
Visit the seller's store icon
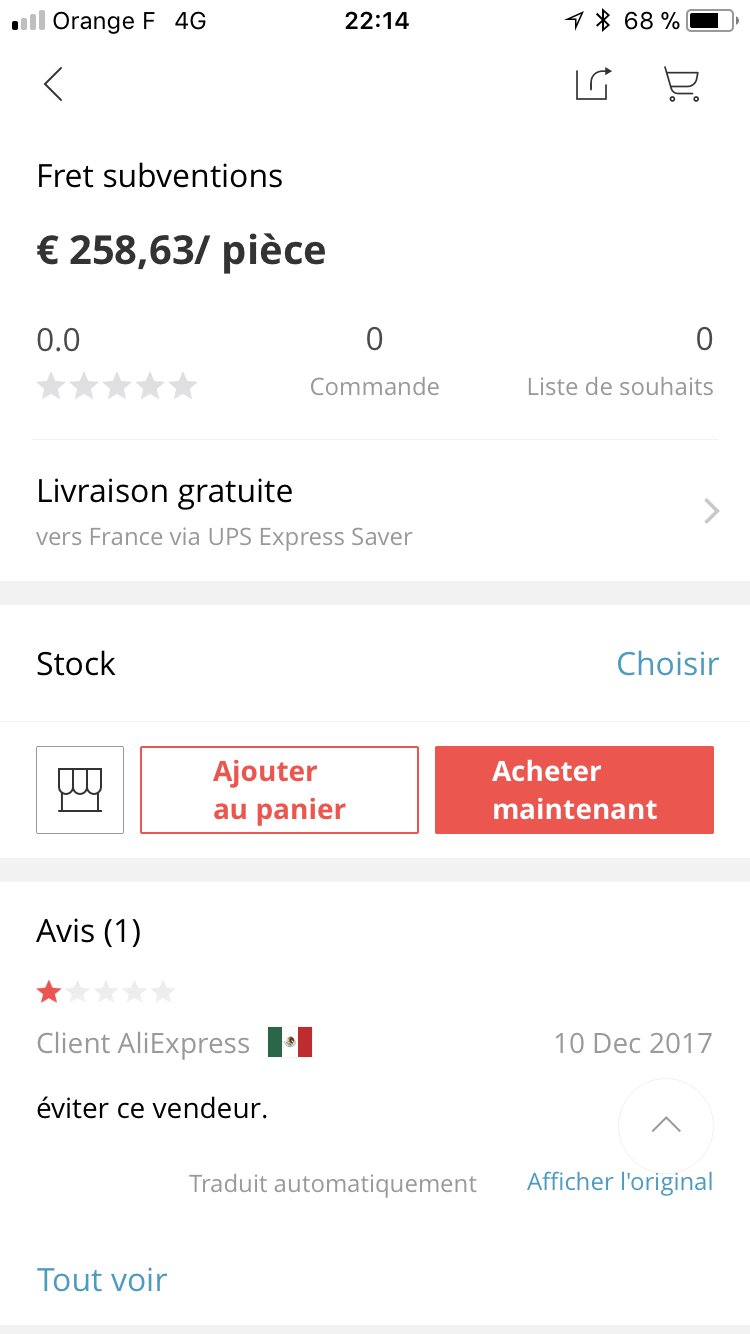point(80,790)
